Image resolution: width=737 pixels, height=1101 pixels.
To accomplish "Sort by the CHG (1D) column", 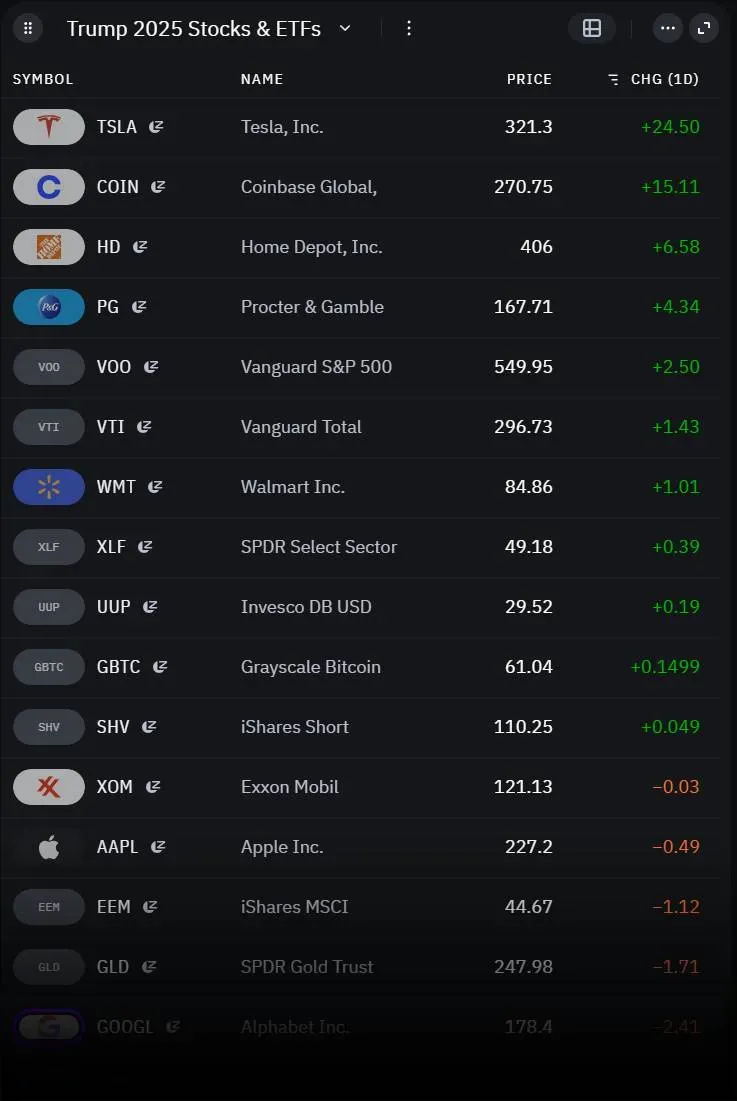I will click(664, 79).
